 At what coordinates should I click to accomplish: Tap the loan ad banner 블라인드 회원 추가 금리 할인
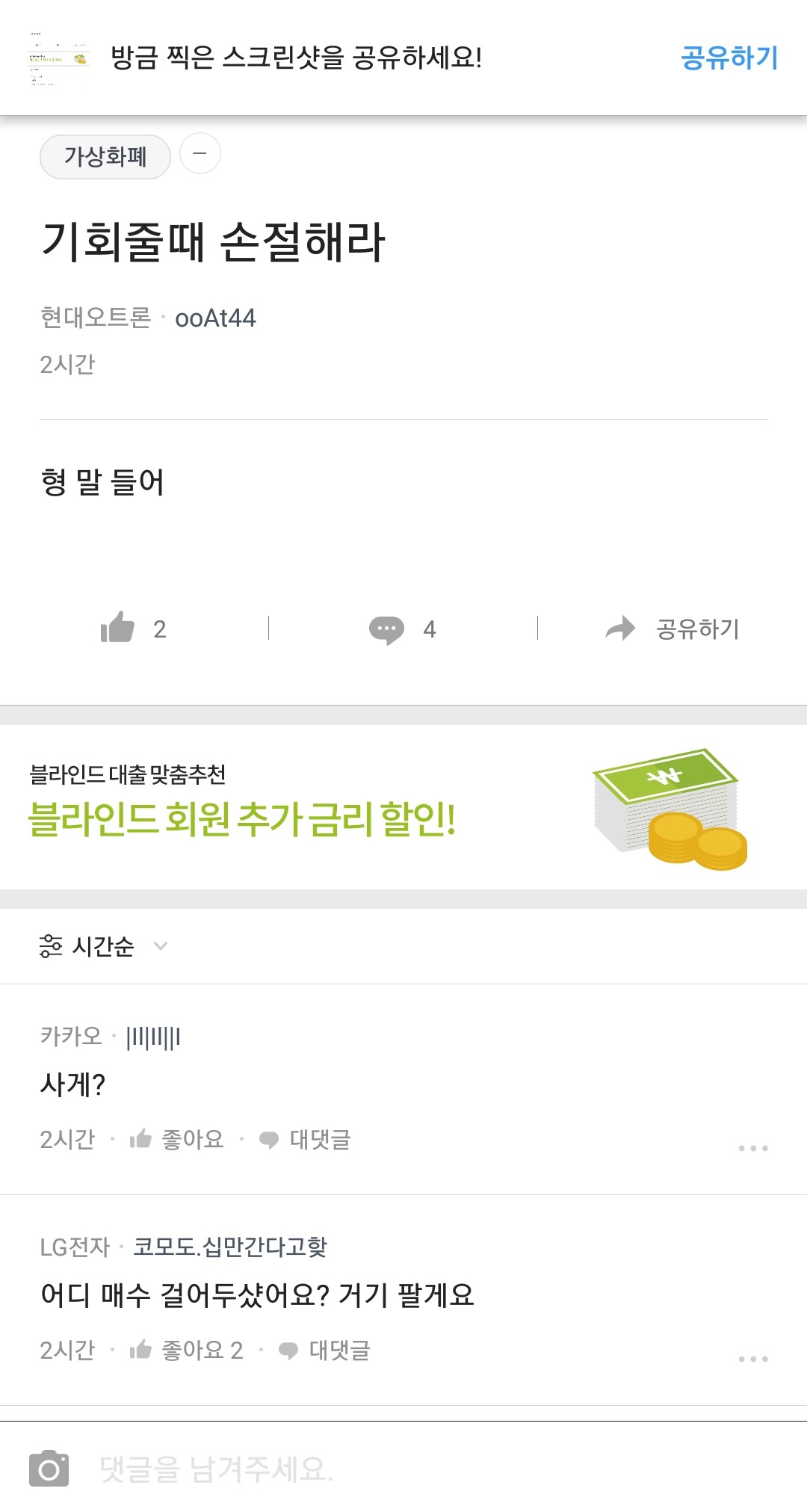(403, 820)
